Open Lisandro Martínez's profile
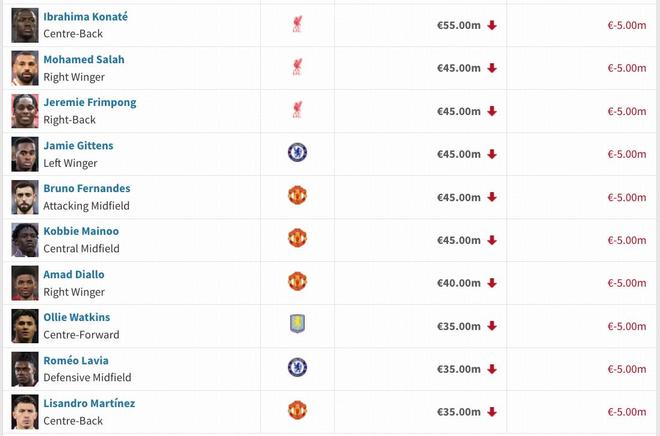Image resolution: width=660 pixels, height=436 pixels. pyautogui.click(x=89, y=404)
